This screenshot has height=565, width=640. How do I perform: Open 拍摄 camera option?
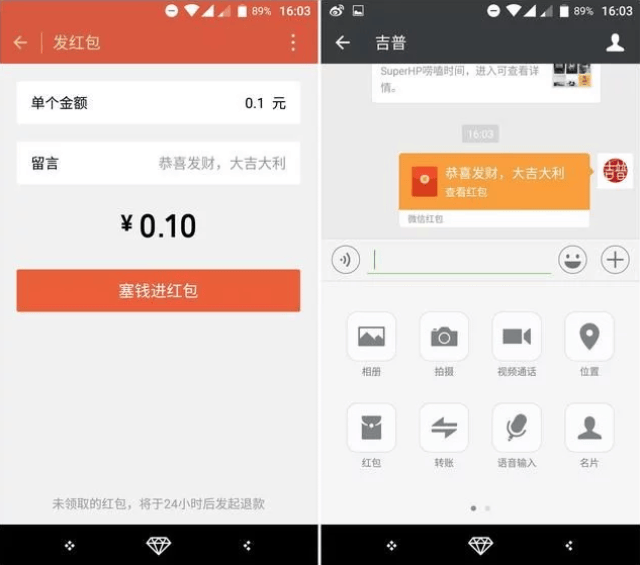coord(444,337)
